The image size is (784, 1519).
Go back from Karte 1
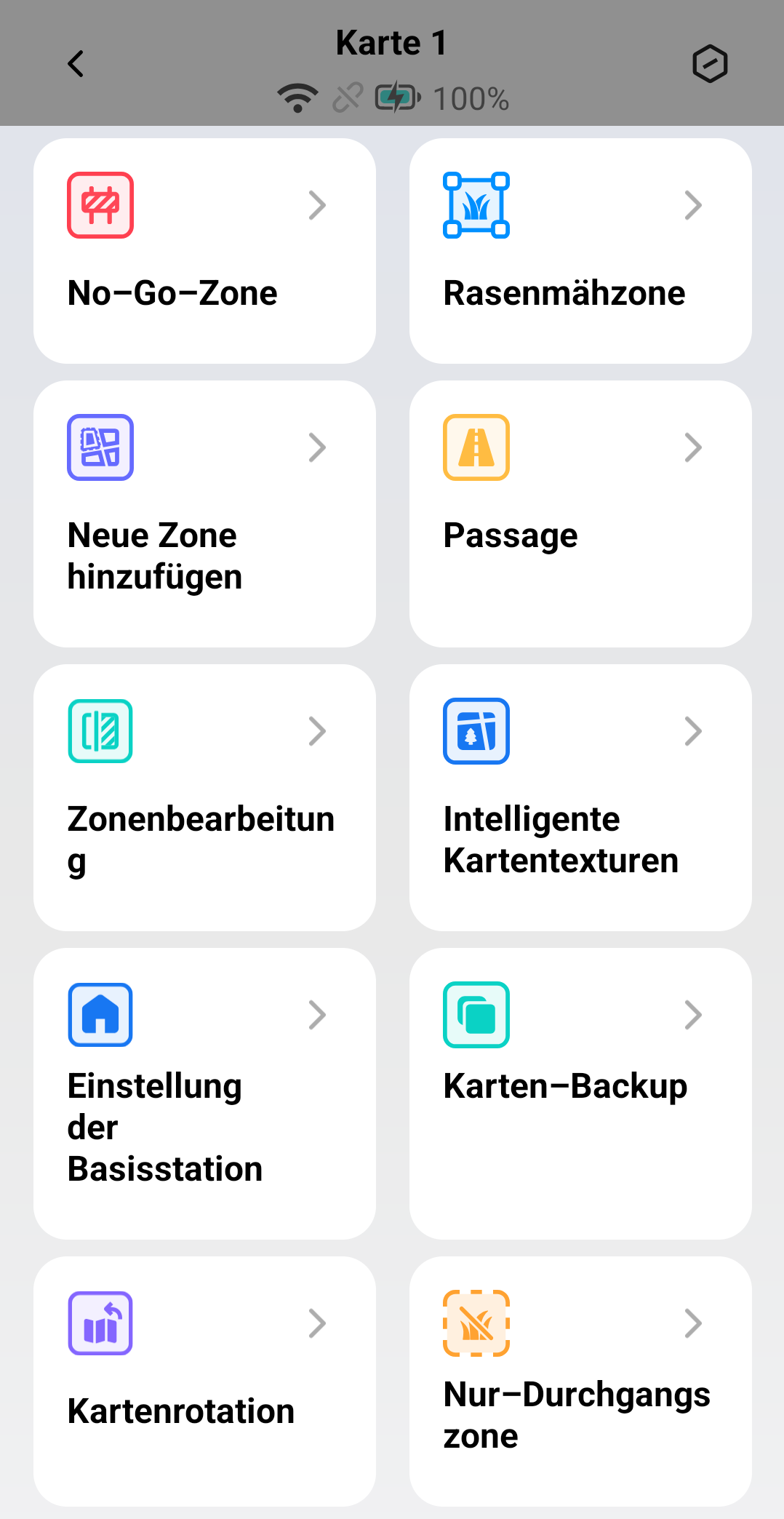tap(76, 64)
